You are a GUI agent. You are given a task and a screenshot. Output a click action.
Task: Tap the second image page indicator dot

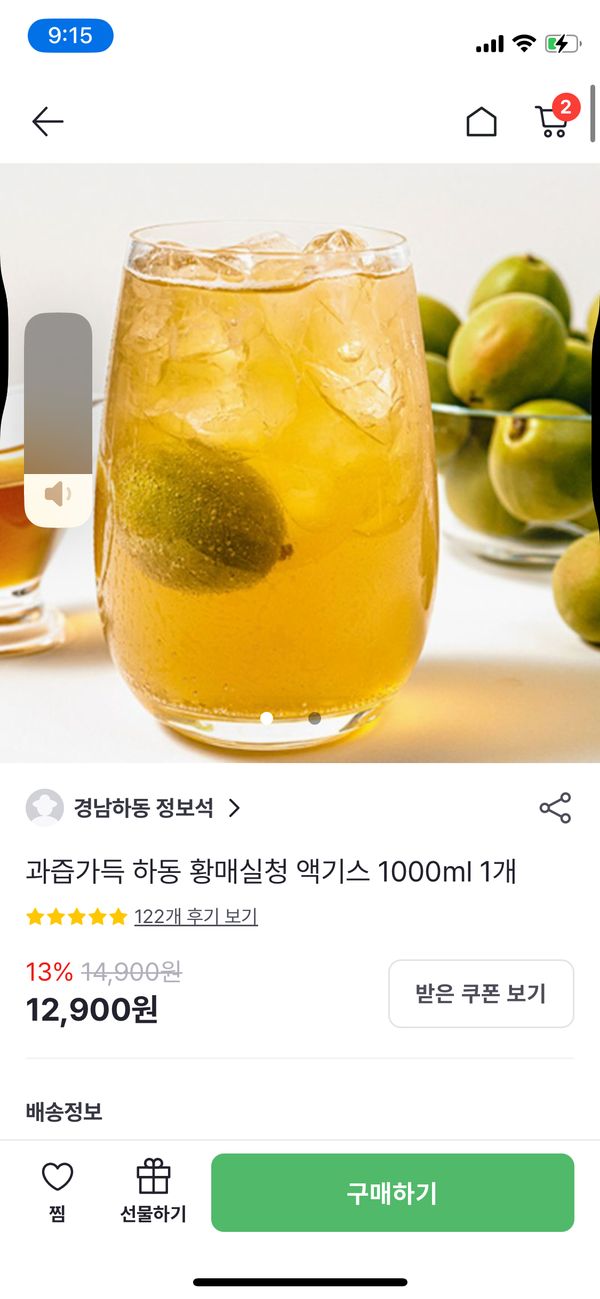coord(314,718)
